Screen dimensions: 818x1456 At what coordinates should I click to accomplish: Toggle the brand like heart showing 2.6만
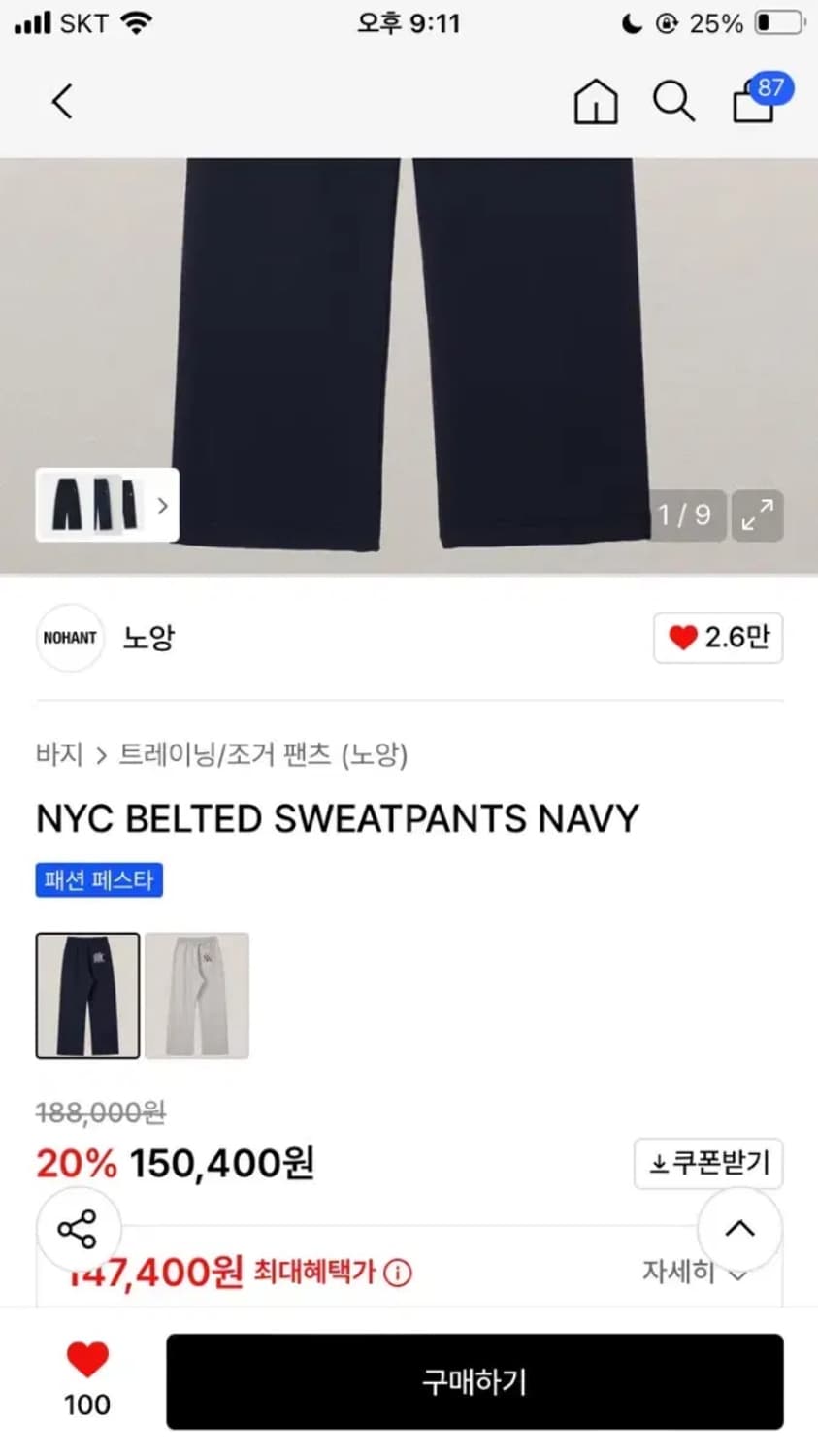[x=717, y=638]
